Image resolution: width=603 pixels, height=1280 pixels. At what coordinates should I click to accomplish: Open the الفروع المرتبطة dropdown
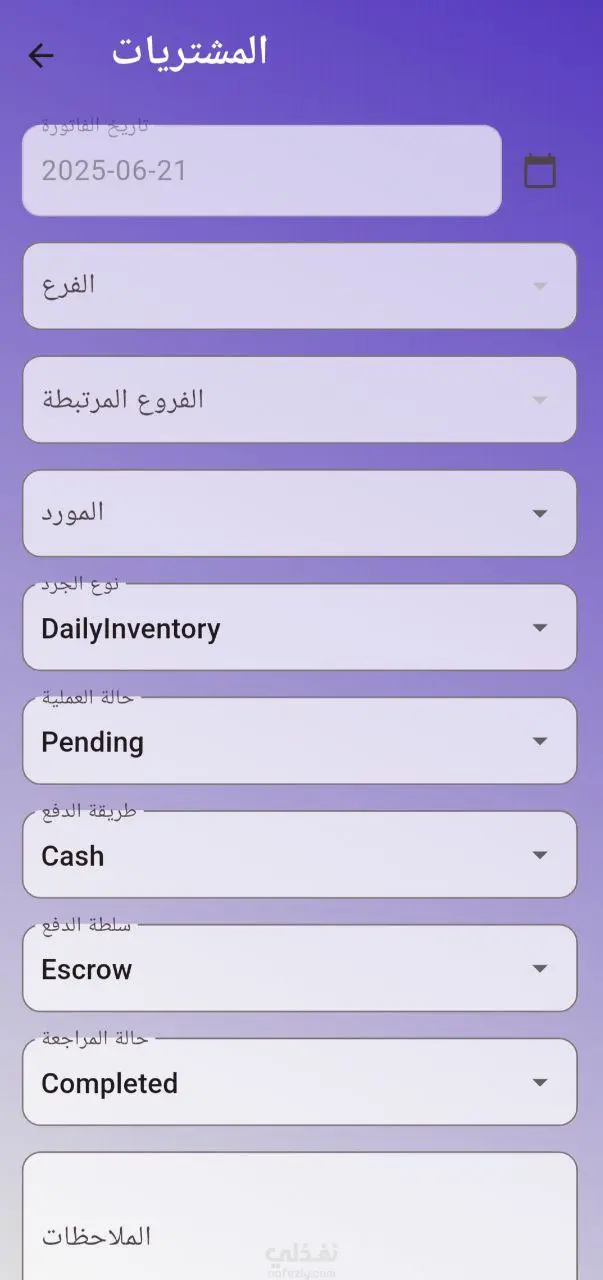point(299,400)
